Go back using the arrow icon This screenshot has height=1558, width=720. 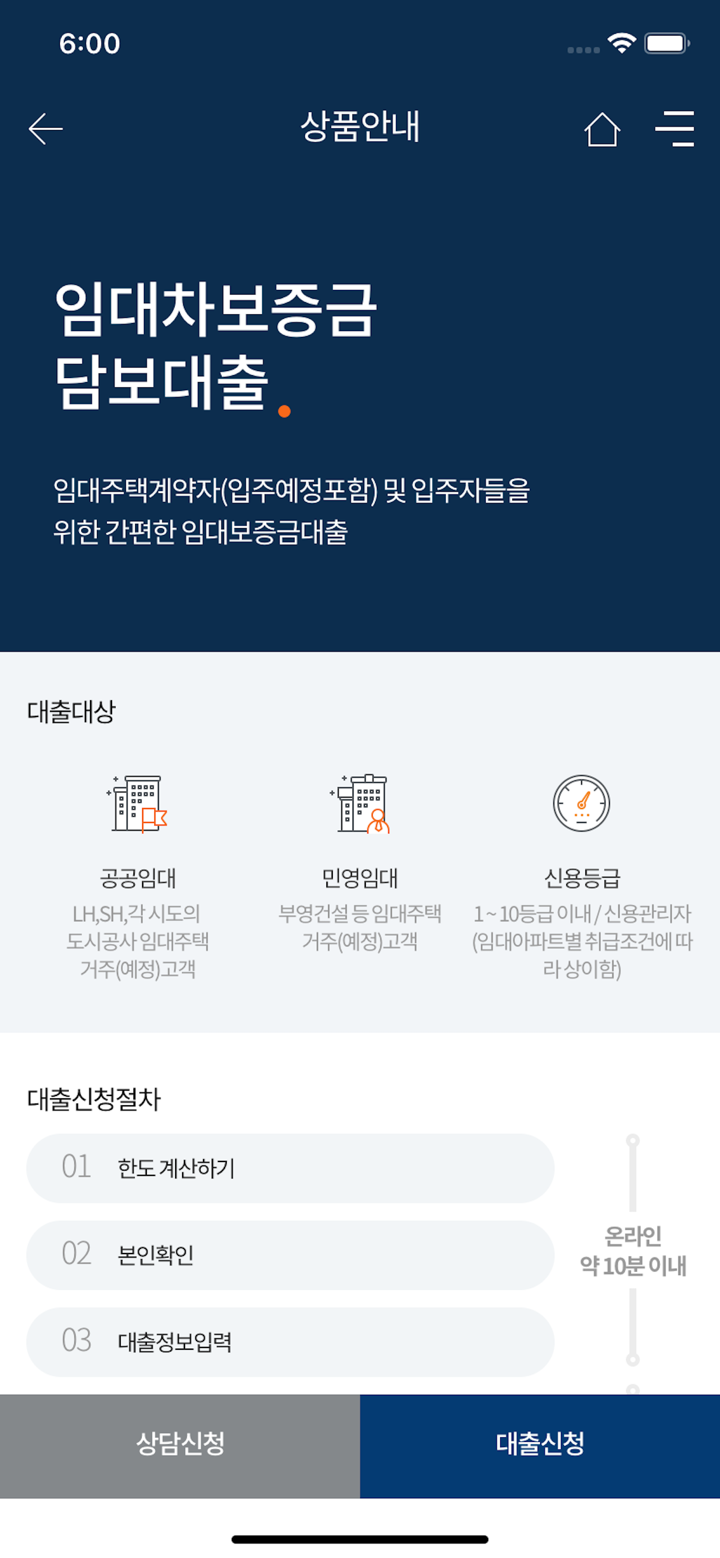point(46,129)
